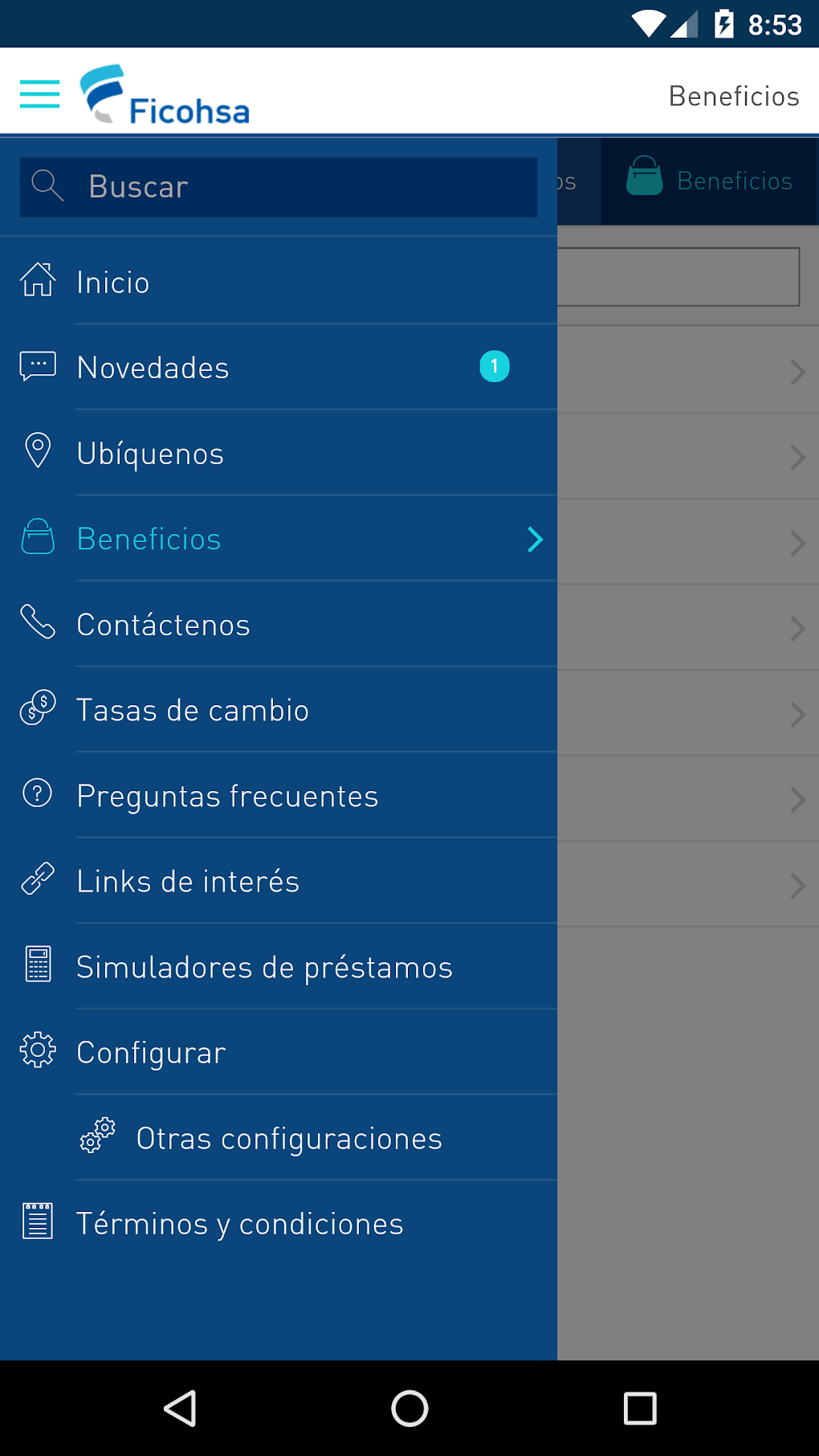The image size is (819, 1456).
Task: Select the Inicio home icon
Action: (37, 280)
